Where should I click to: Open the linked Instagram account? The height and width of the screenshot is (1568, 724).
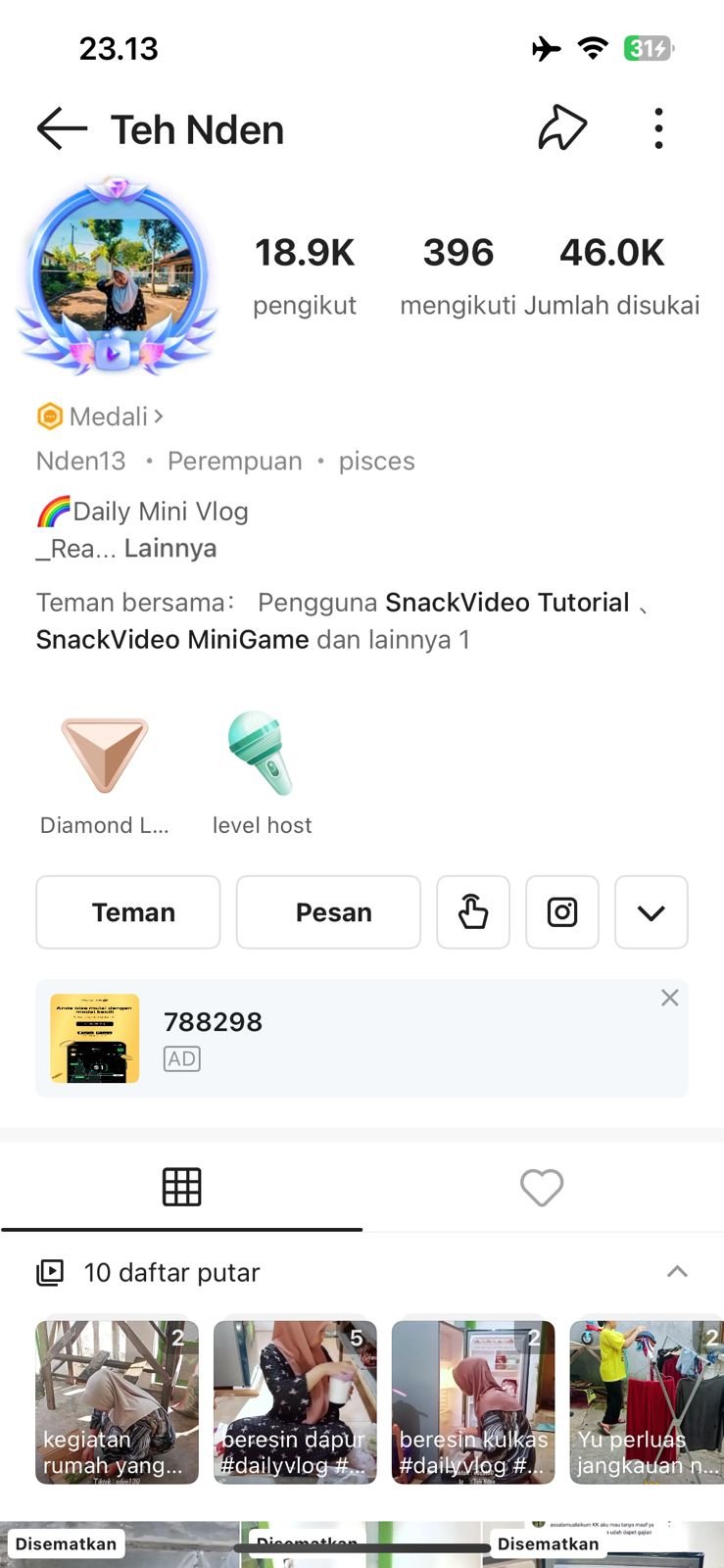click(x=562, y=912)
